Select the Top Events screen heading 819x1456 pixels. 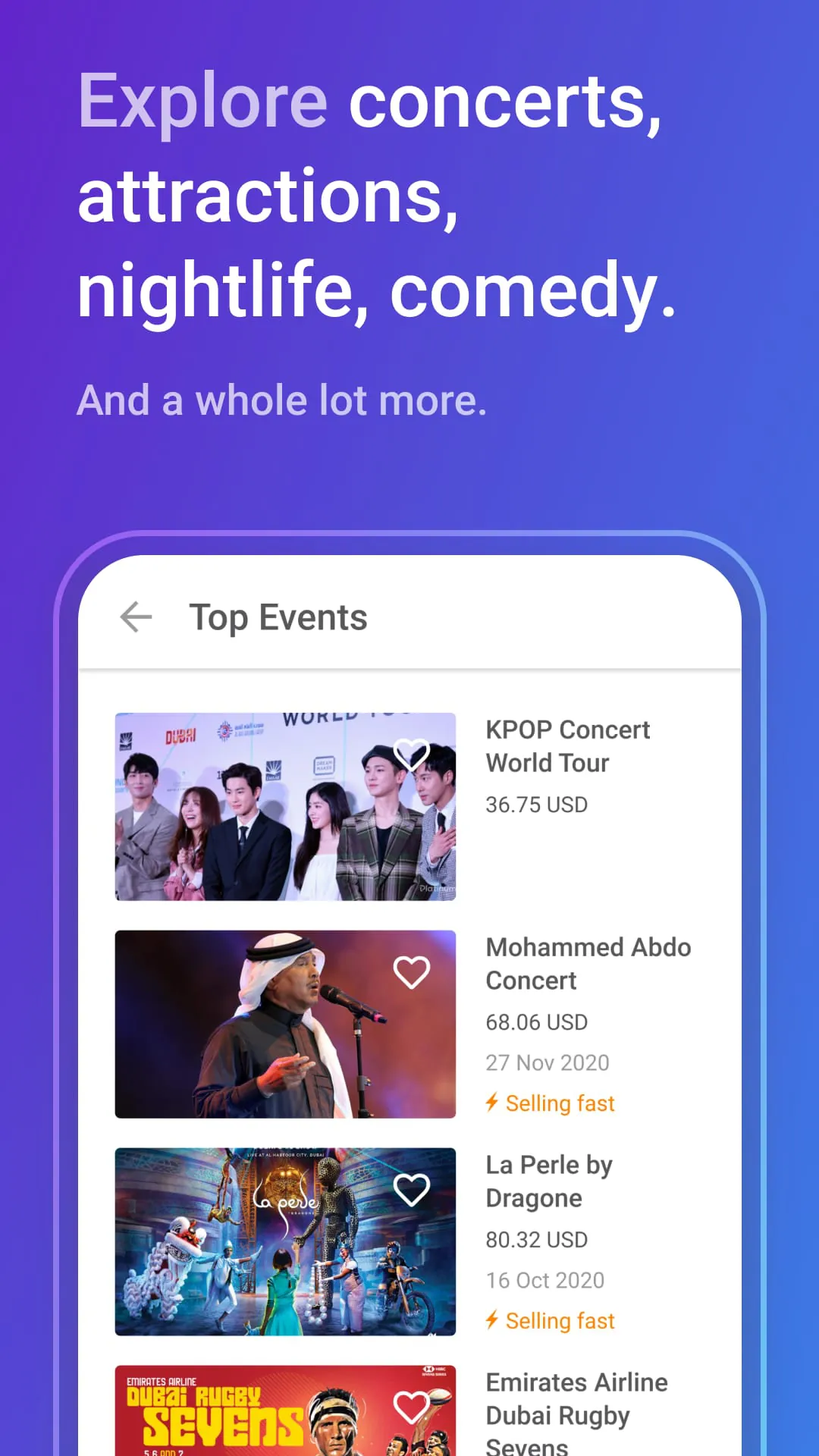click(278, 617)
